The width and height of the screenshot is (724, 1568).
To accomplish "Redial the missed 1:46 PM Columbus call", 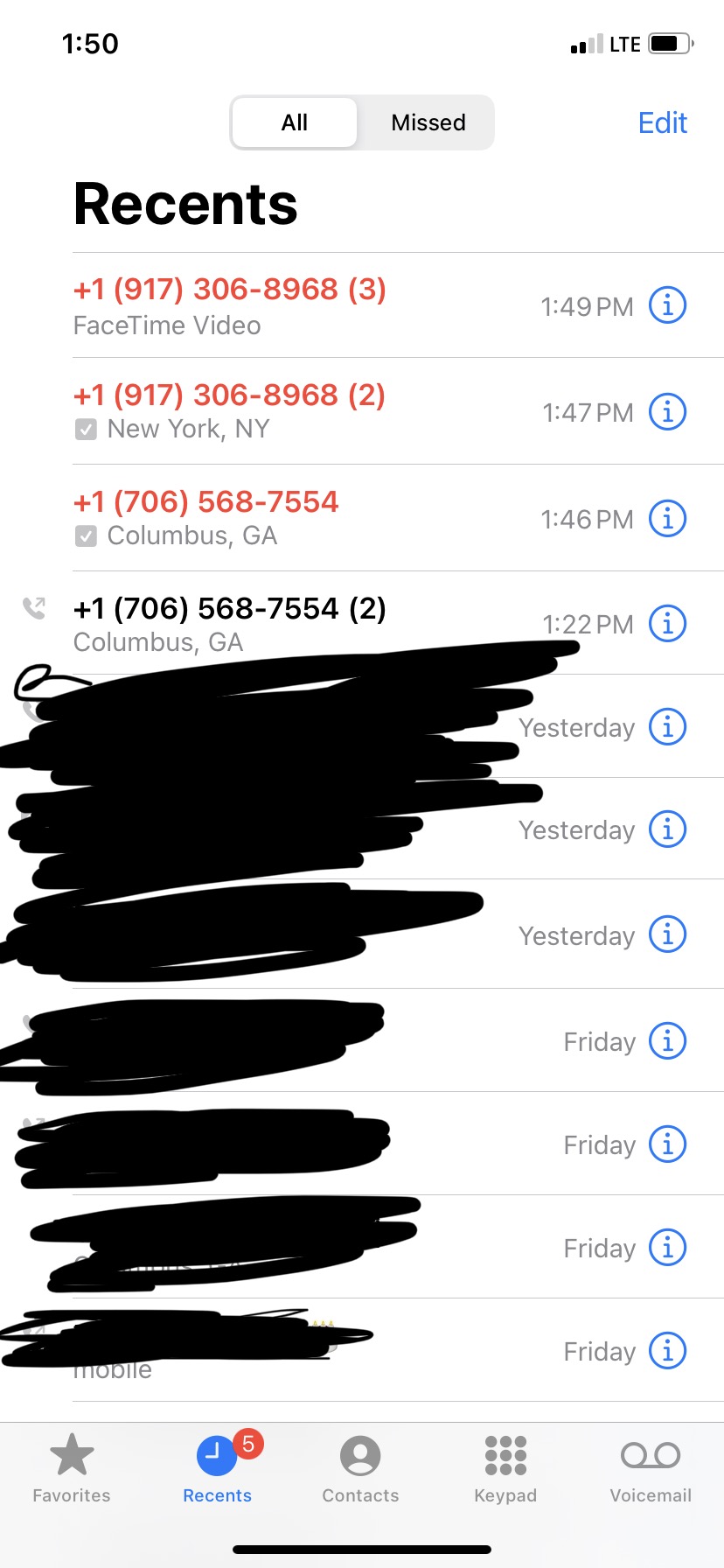I will tap(206, 517).
